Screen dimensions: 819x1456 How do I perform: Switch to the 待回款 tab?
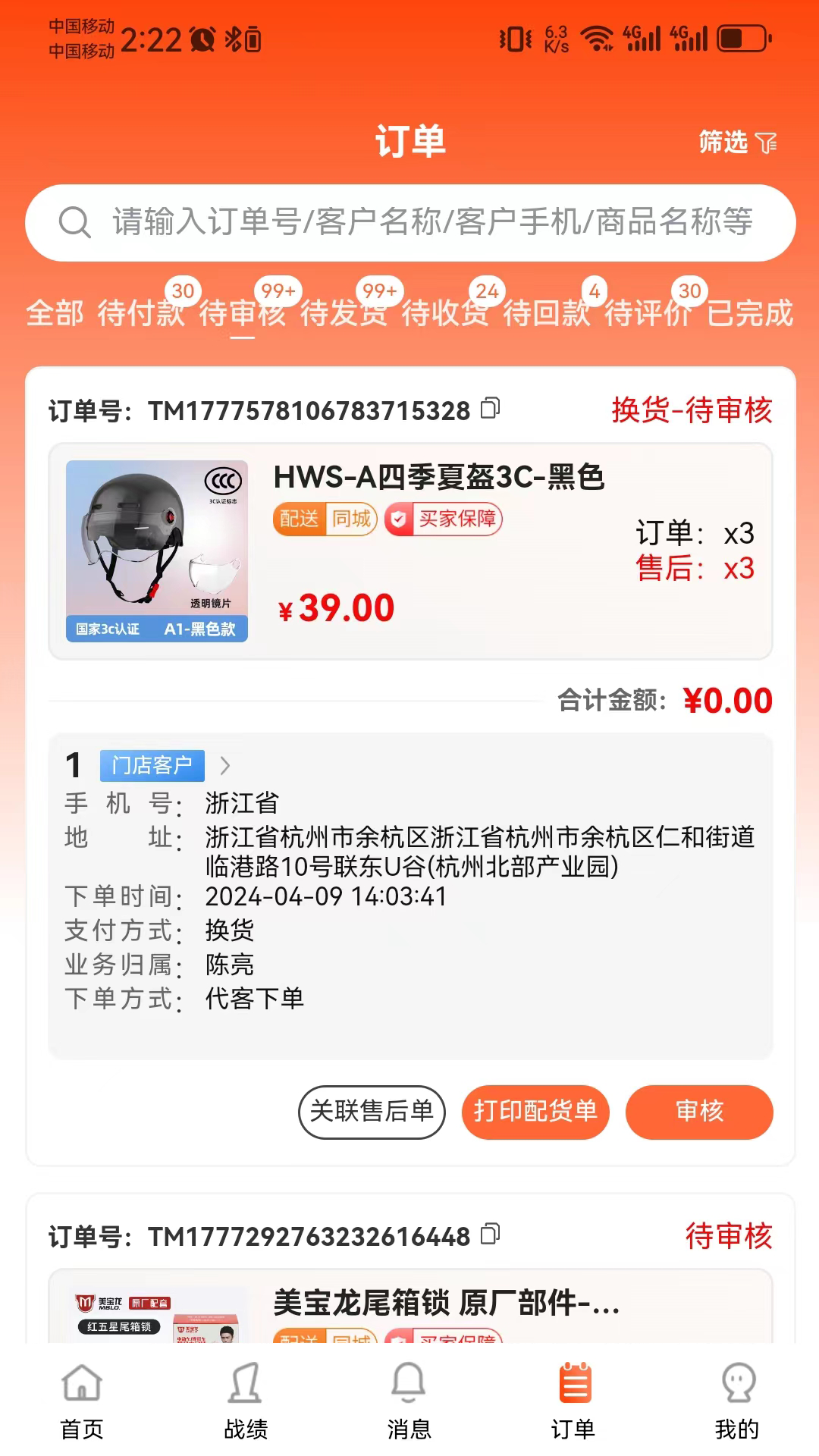547,312
